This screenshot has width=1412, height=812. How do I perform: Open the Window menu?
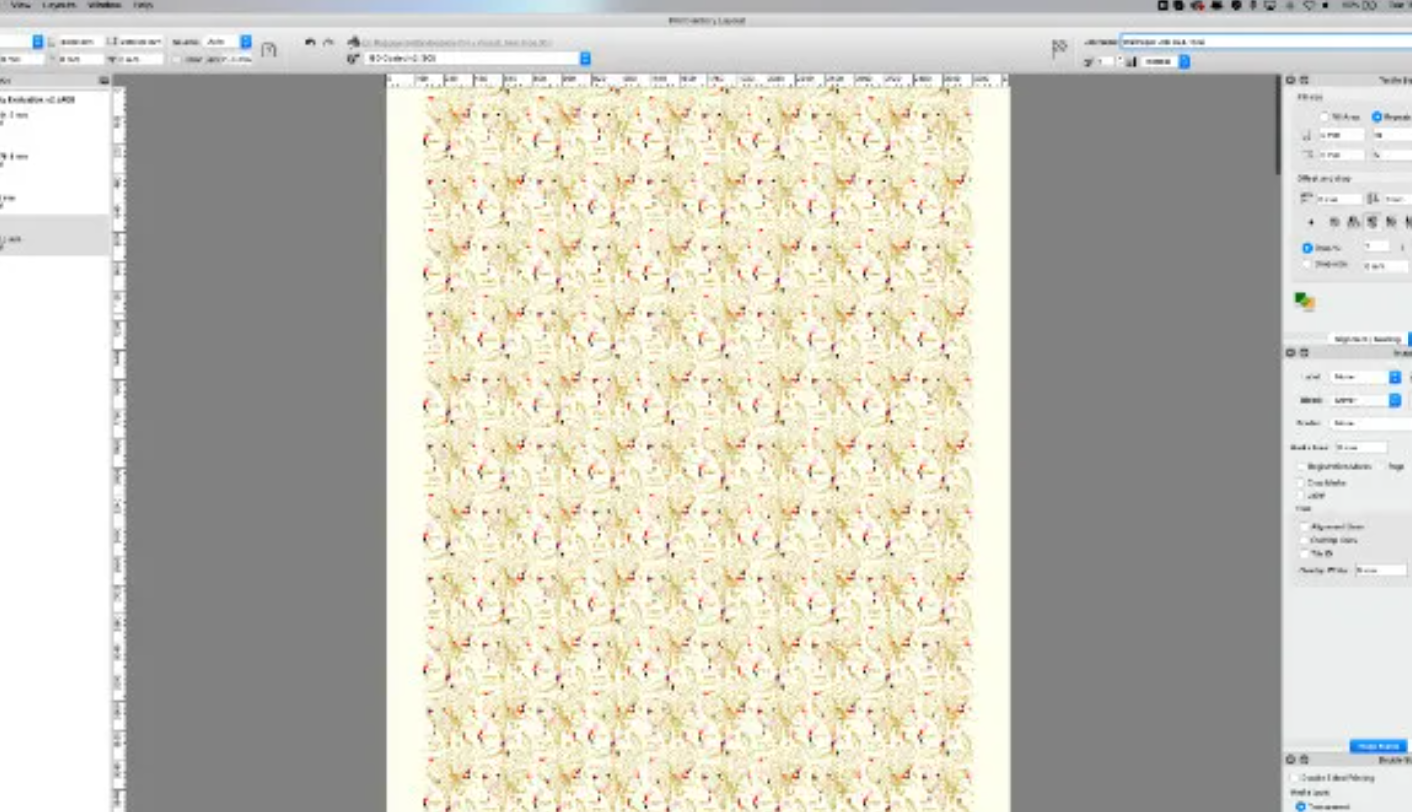coord(104,5)
